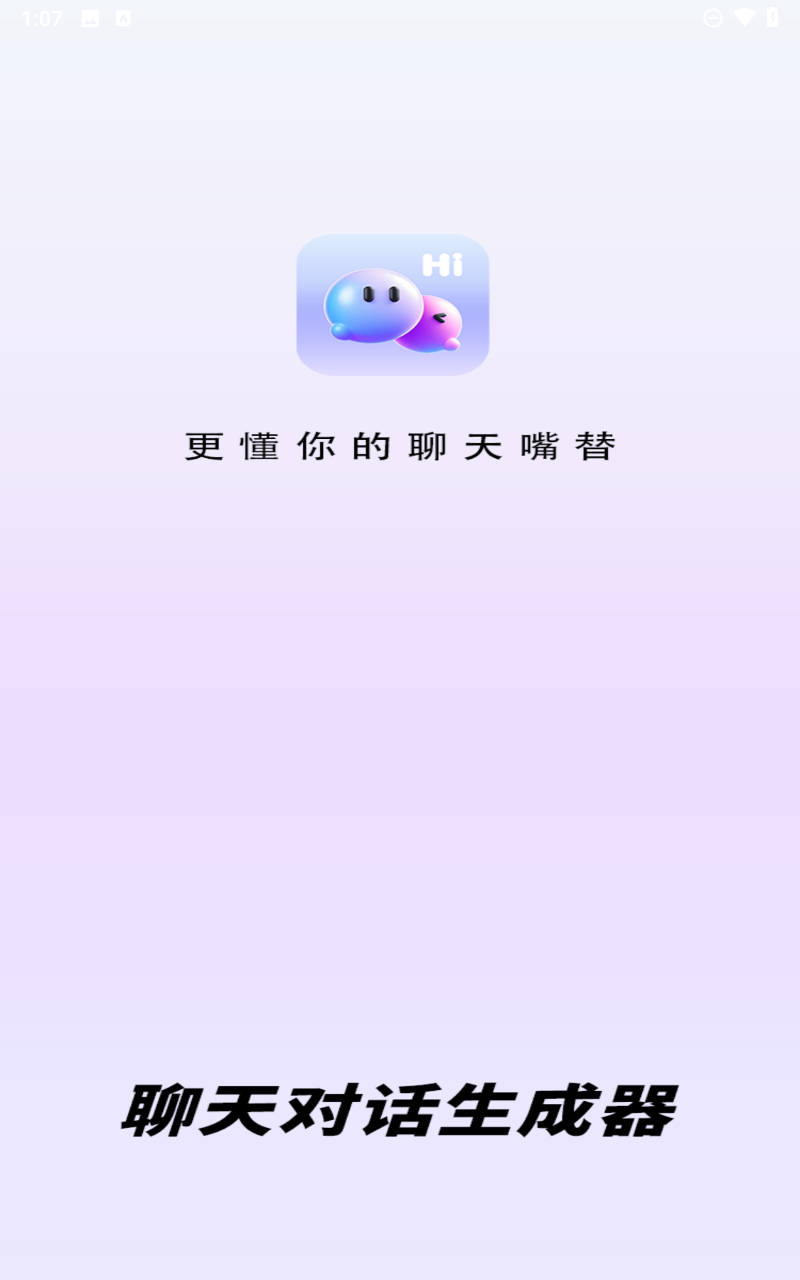This screenshot has width=800, height=1280.
Task: Tap the chat app logo icon
Action: [393, 305]
